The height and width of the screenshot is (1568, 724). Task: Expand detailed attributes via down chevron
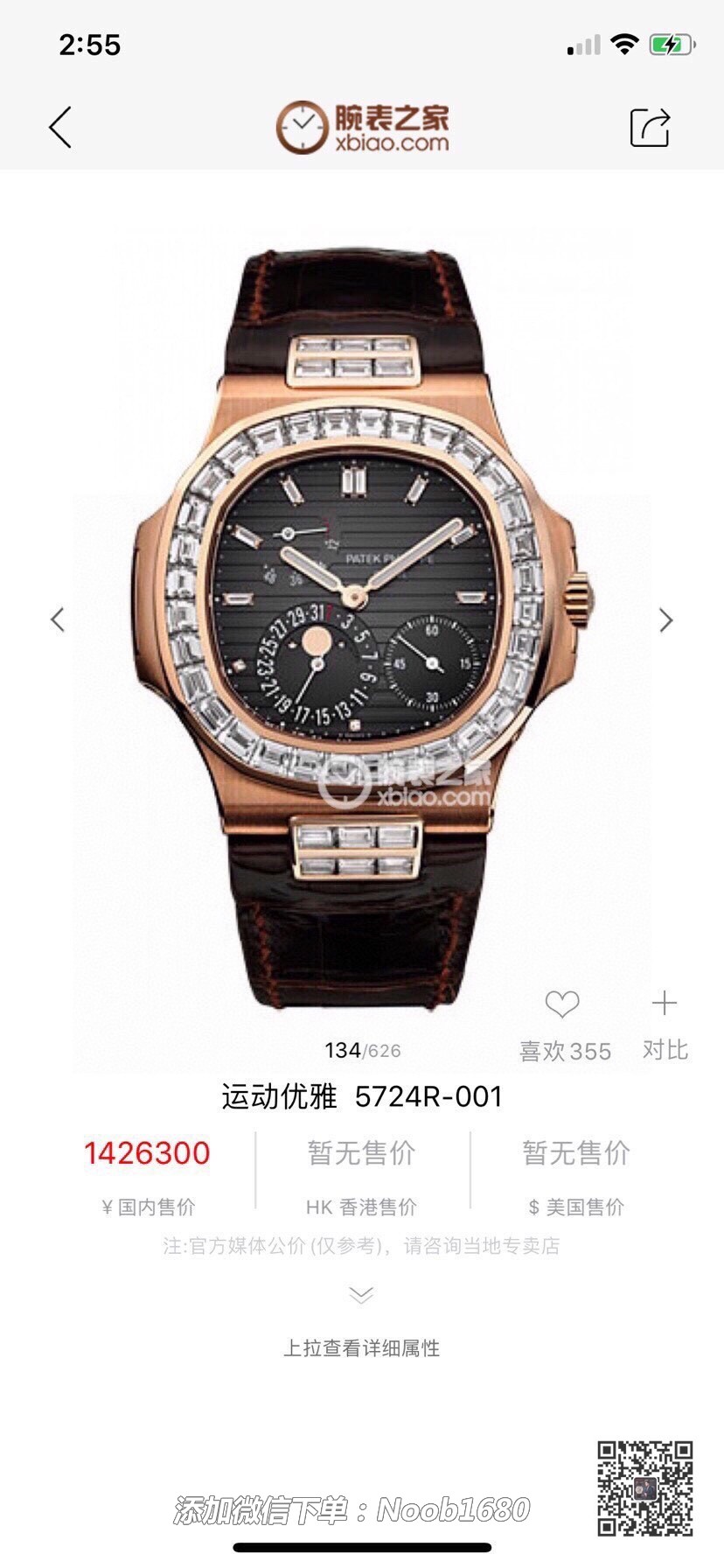pyautogui.click(x=361, y=1294)
